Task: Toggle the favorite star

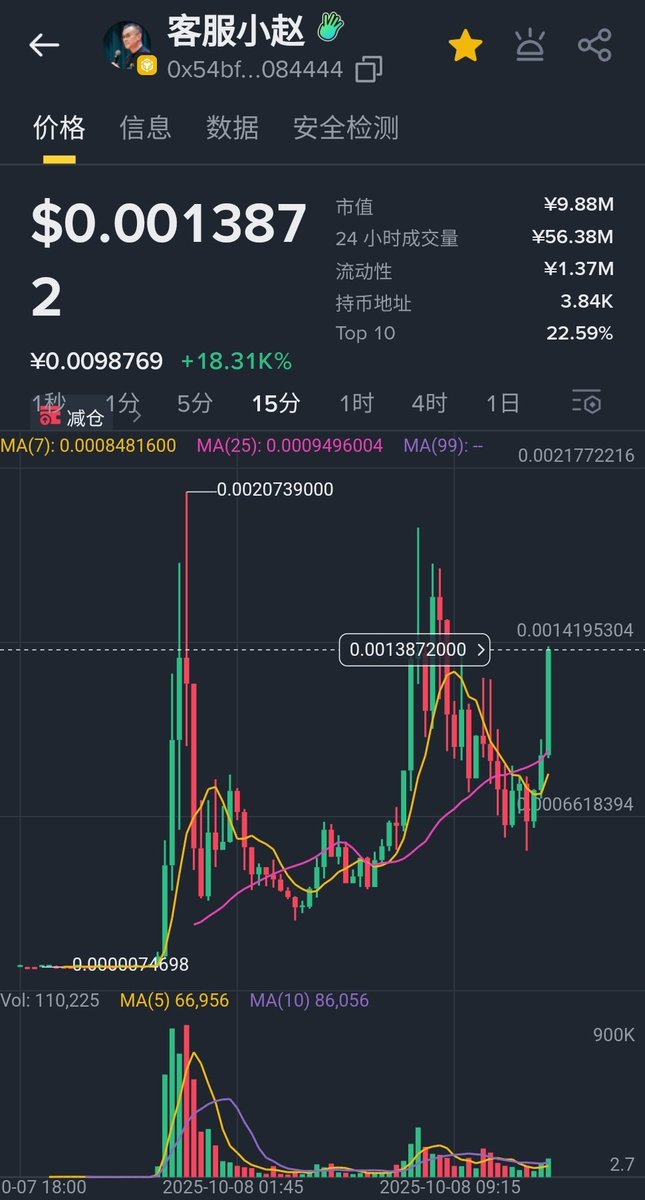Action: click(x=465, y=45)
